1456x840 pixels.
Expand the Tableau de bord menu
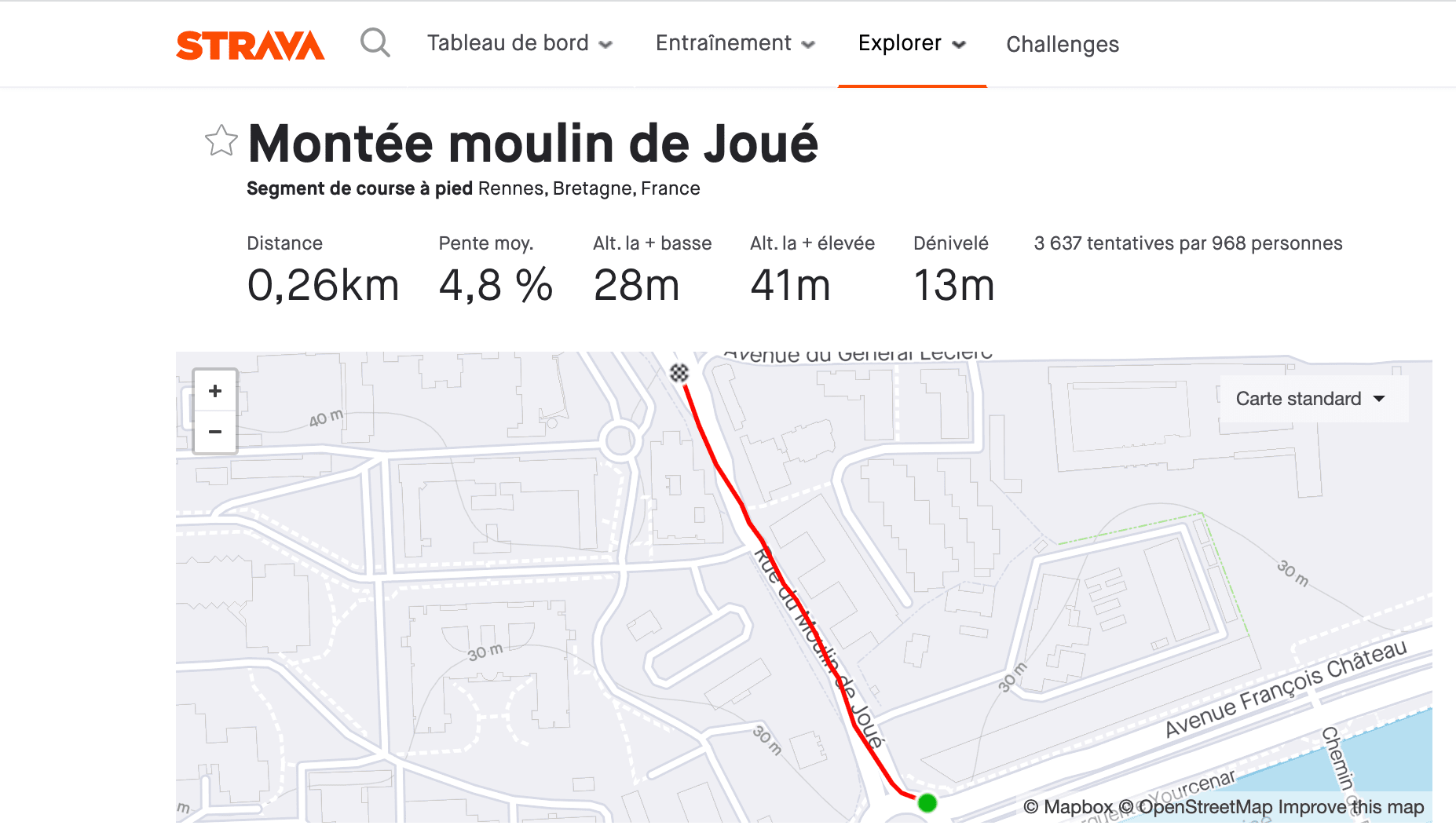tap(519, 43)
